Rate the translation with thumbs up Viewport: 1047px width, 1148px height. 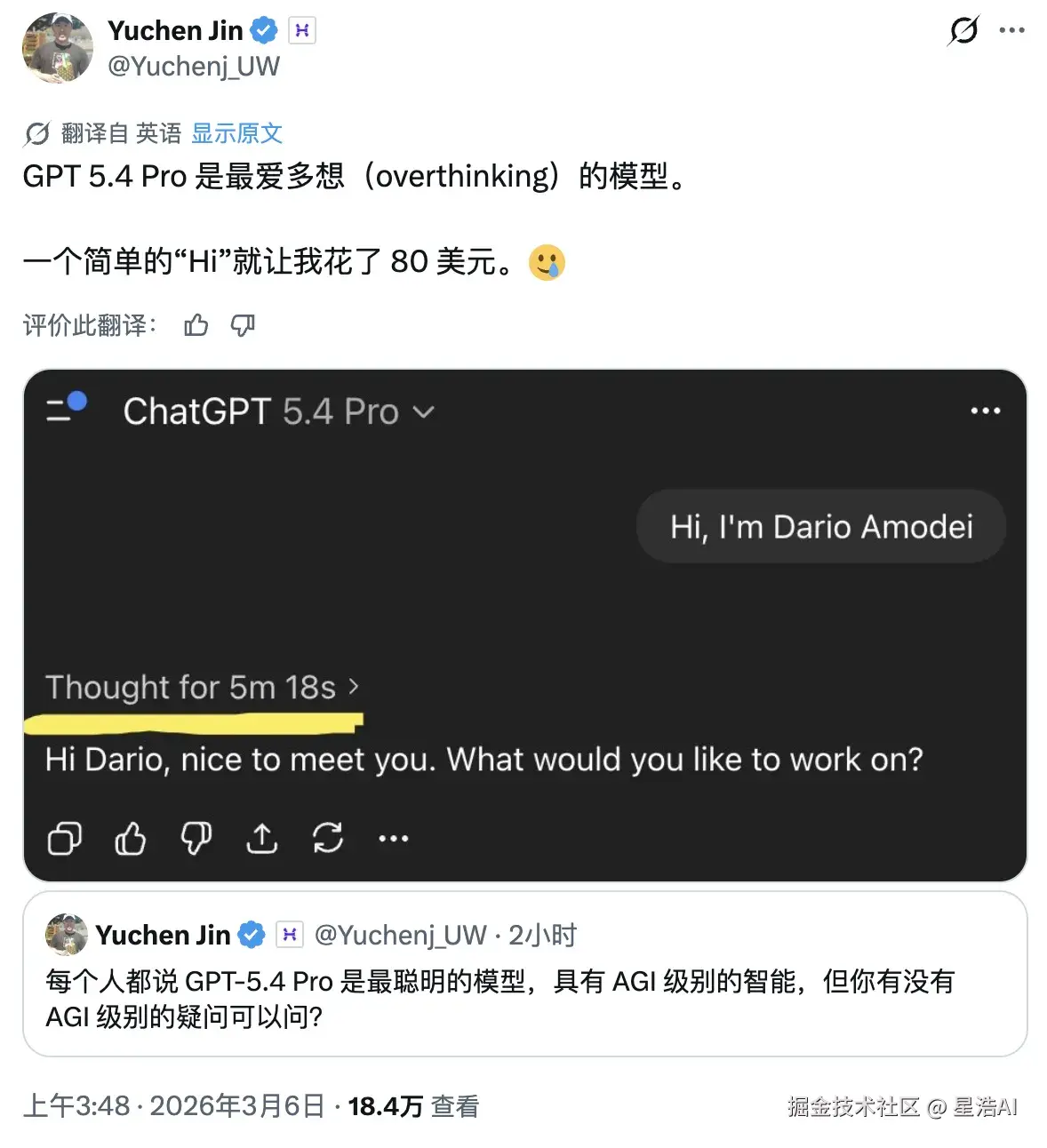[x=196, y=326]
